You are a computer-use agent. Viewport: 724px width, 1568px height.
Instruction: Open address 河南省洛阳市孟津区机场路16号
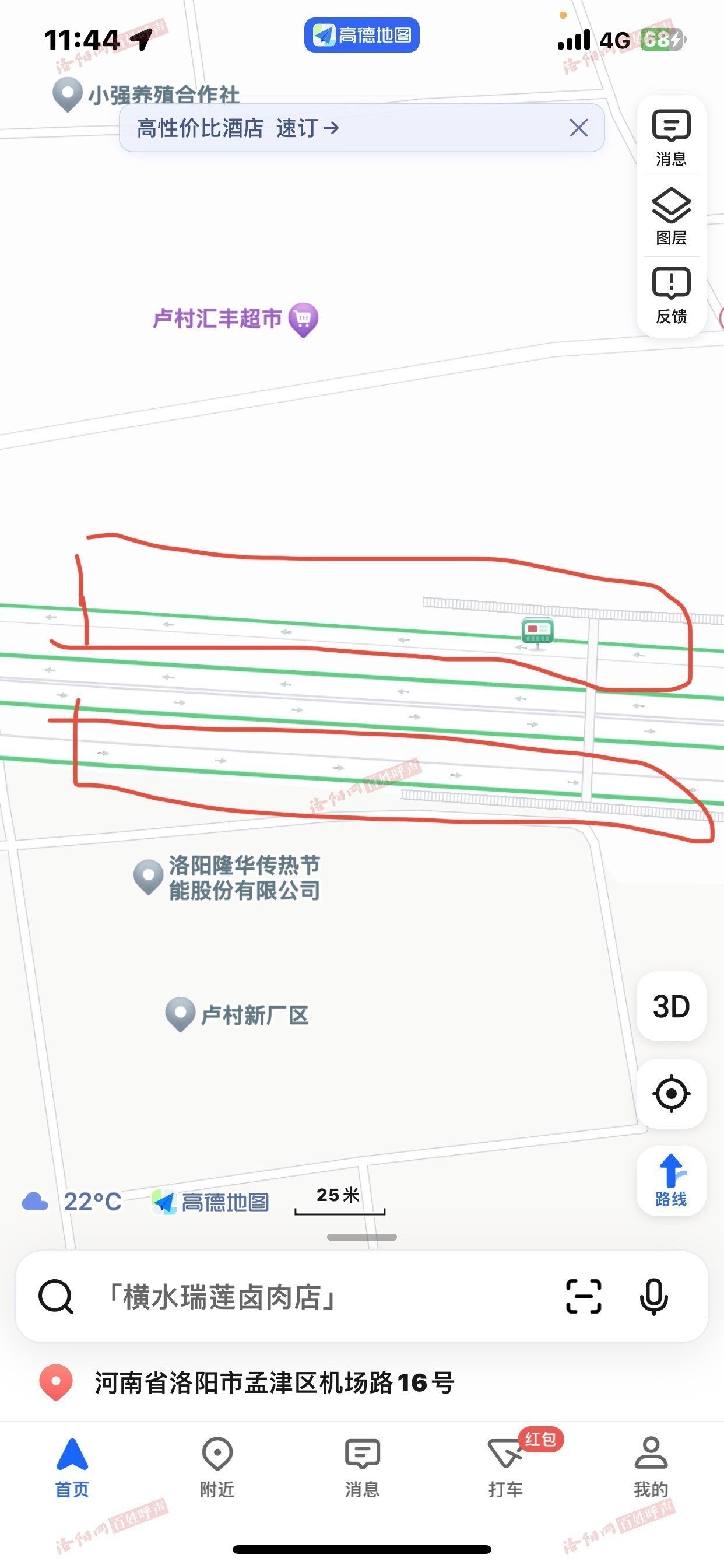pos(274,1382)
